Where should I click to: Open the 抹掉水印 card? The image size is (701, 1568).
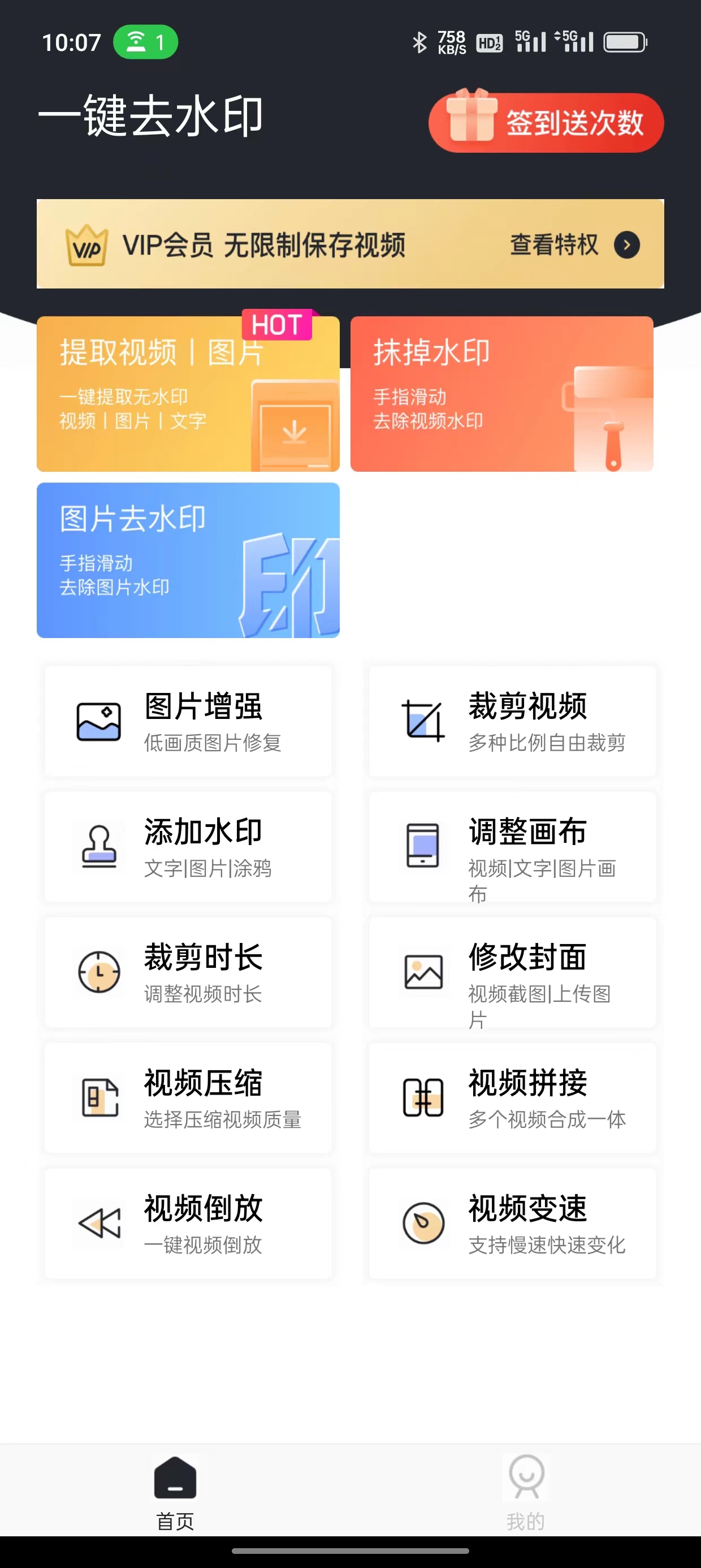pos(502,393)
